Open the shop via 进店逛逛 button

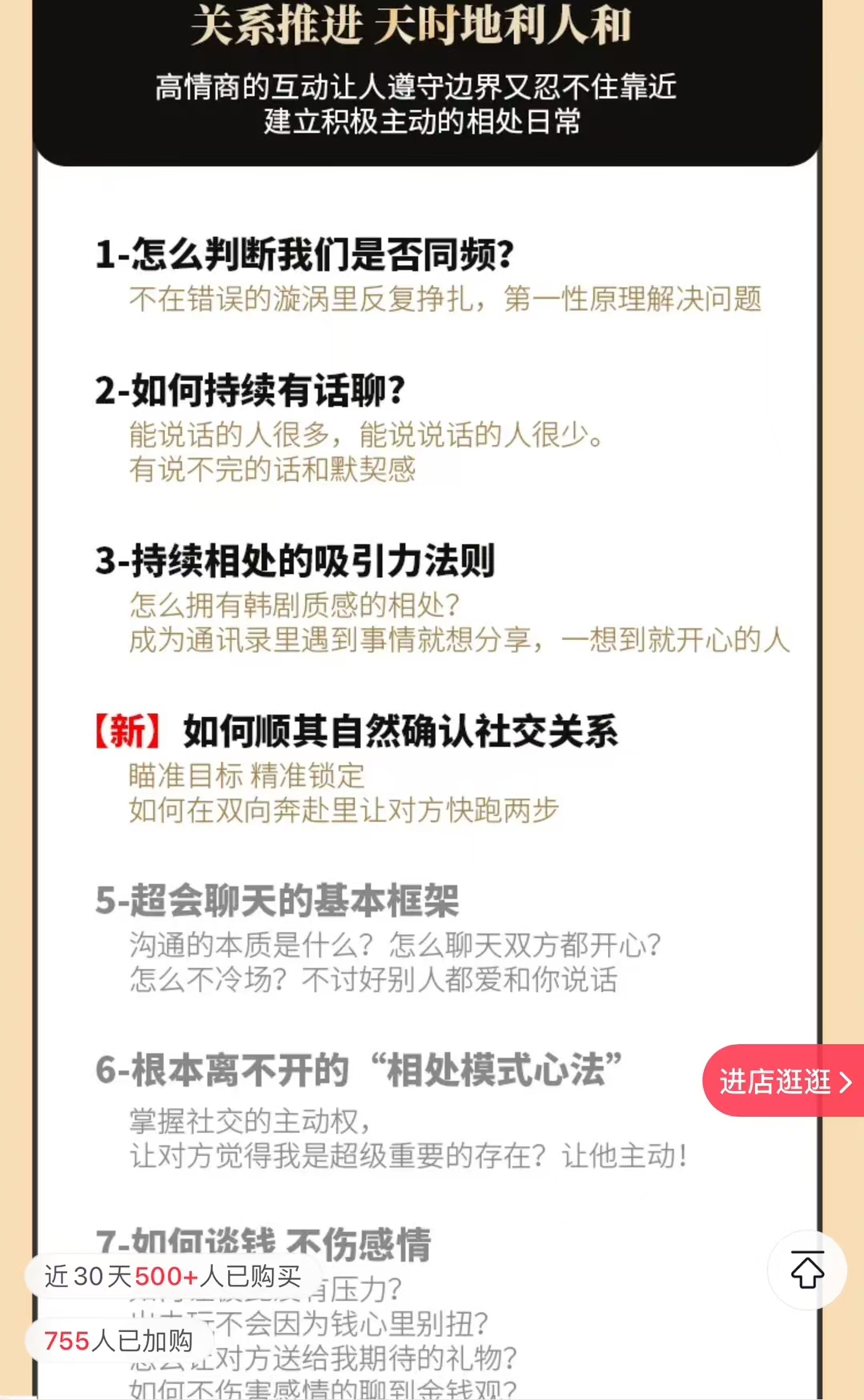pos(784,1081)
